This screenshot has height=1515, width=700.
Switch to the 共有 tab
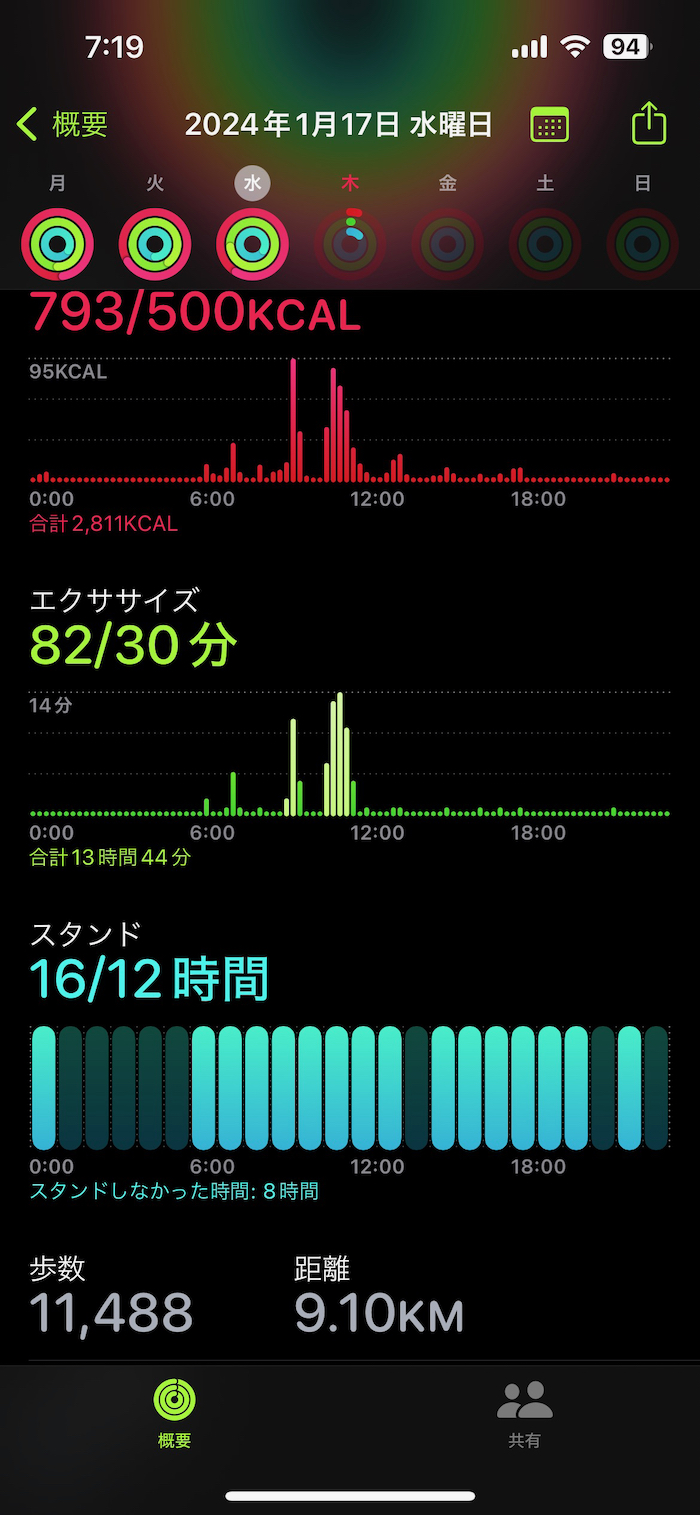point(525,1413)
